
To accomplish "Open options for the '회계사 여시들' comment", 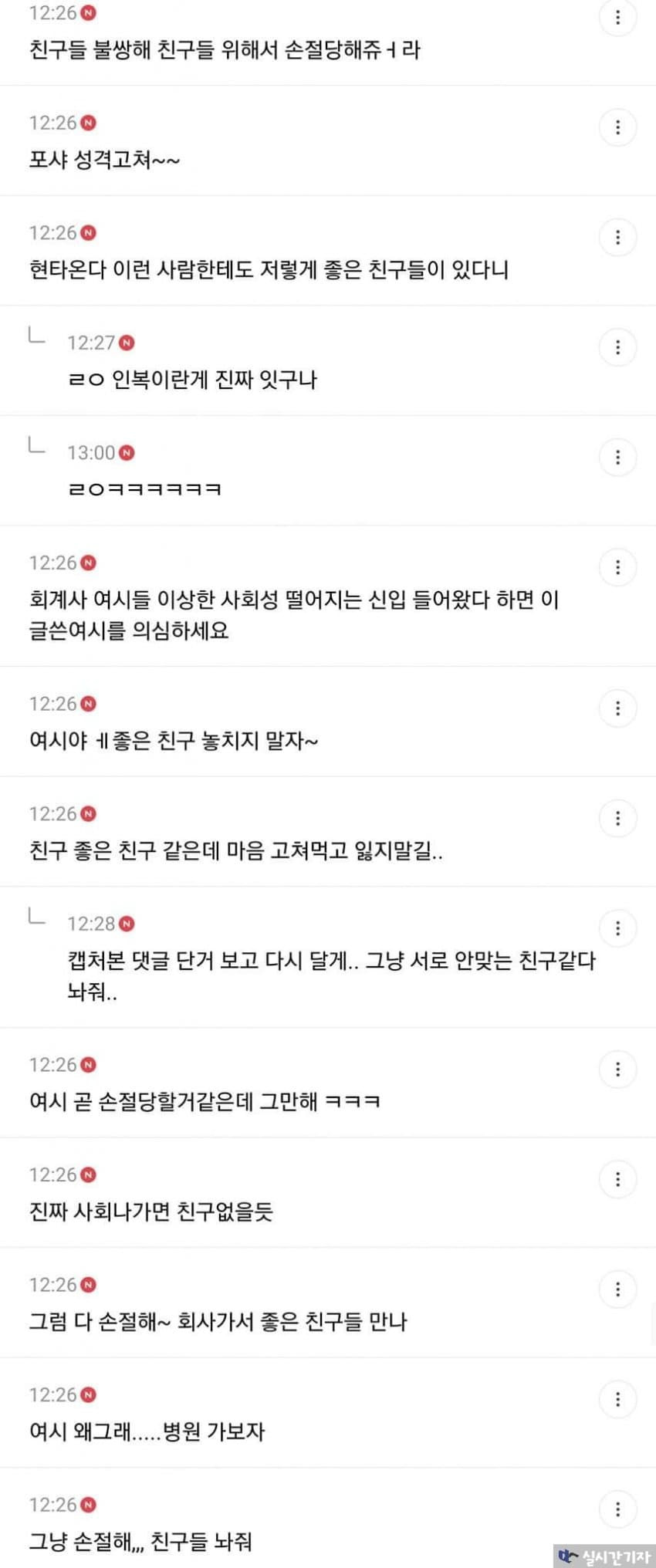I will [x=617, y=568].
